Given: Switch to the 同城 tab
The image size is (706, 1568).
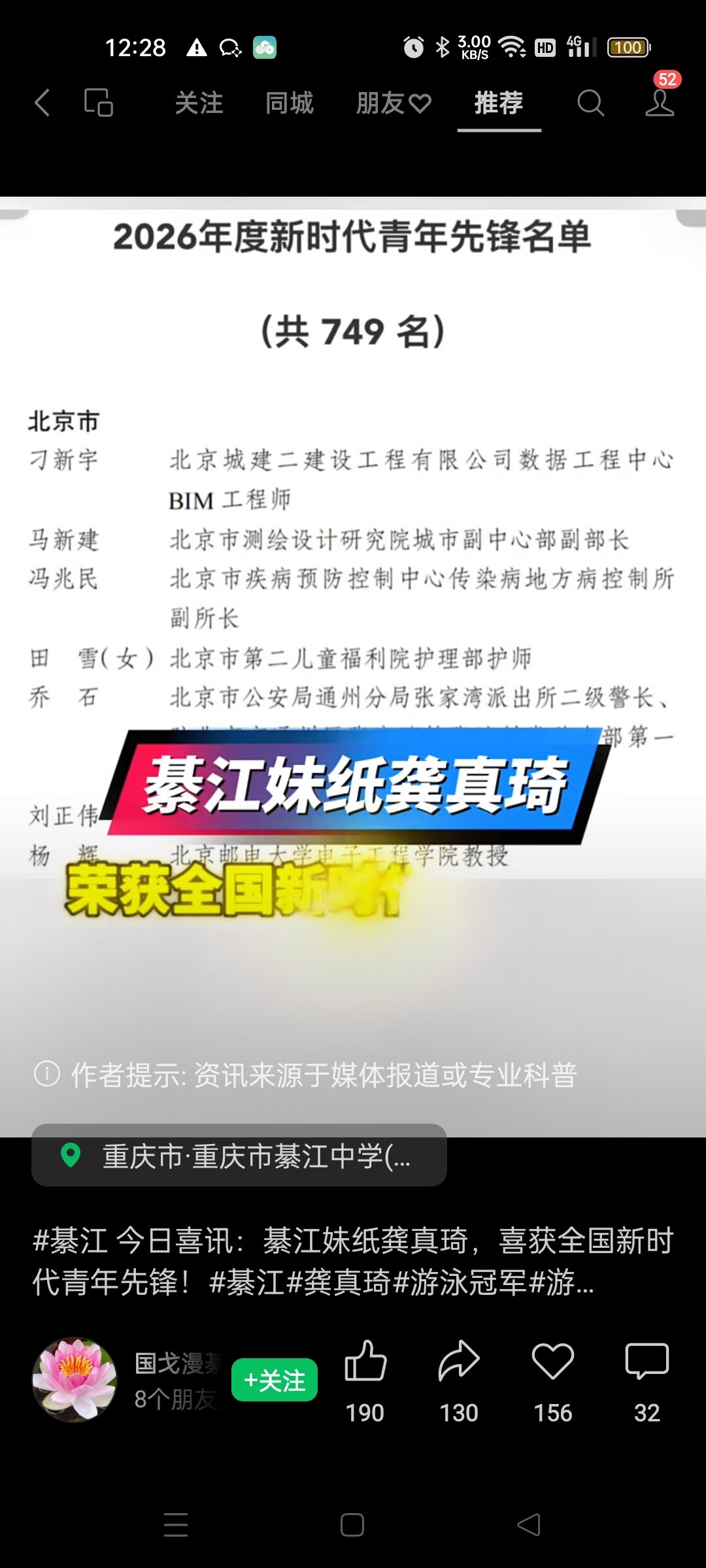Looking at the screenshot, I should [x=289, y=103].
